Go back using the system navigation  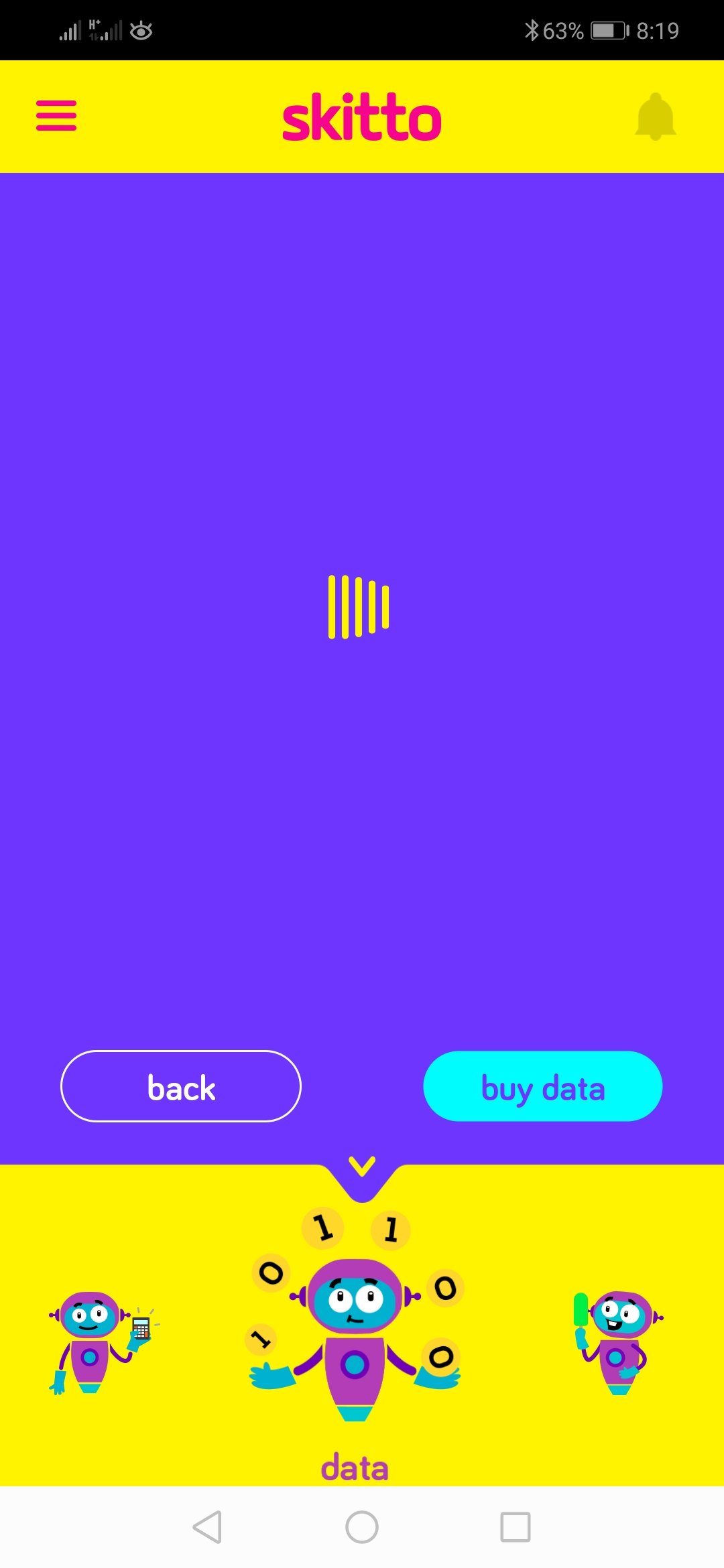point(207,1527)
